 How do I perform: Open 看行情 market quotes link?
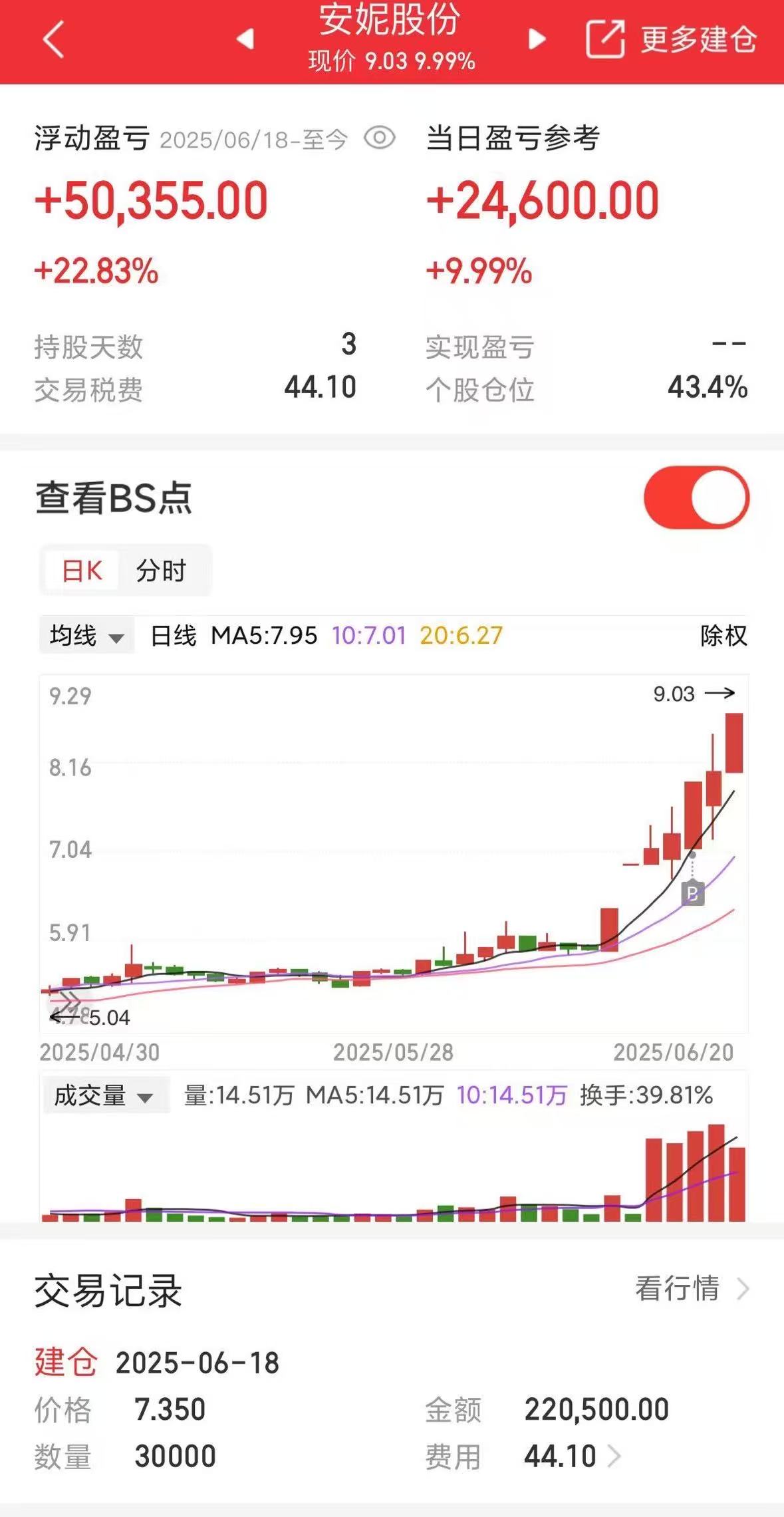(692, 1288)
